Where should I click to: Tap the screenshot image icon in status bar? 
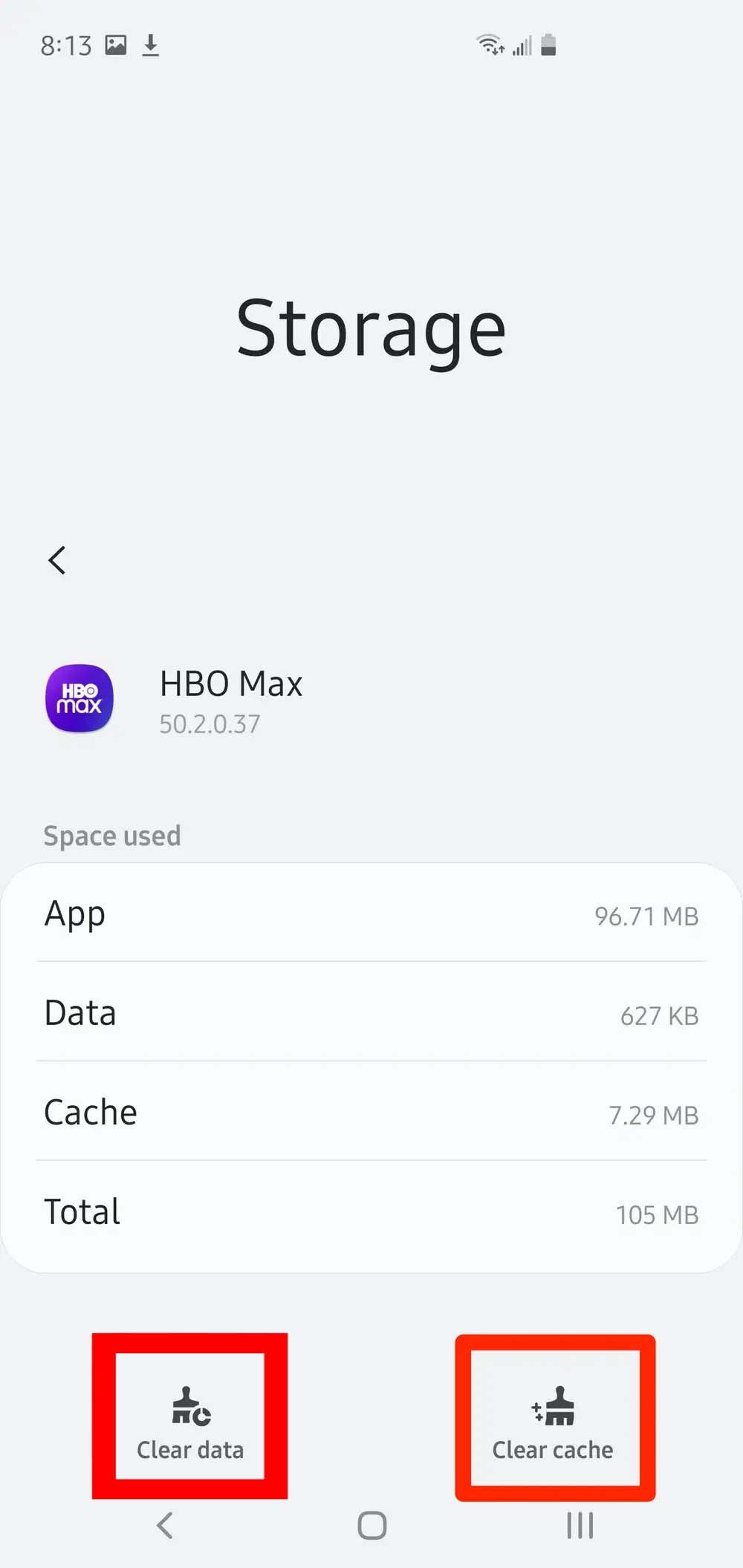(x=115, y=45)
